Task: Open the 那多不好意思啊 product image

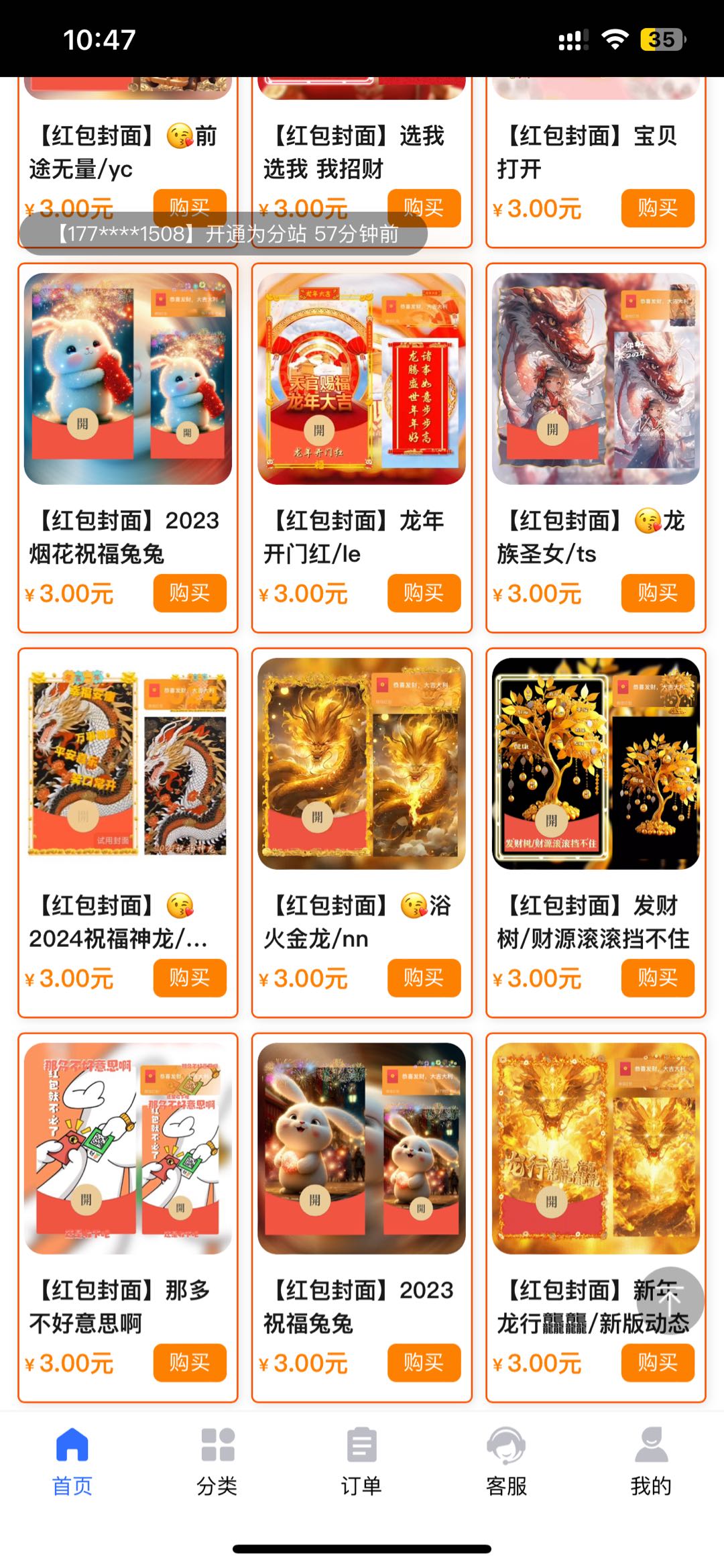Action: pyautogui.click(x=127, y=1148)
